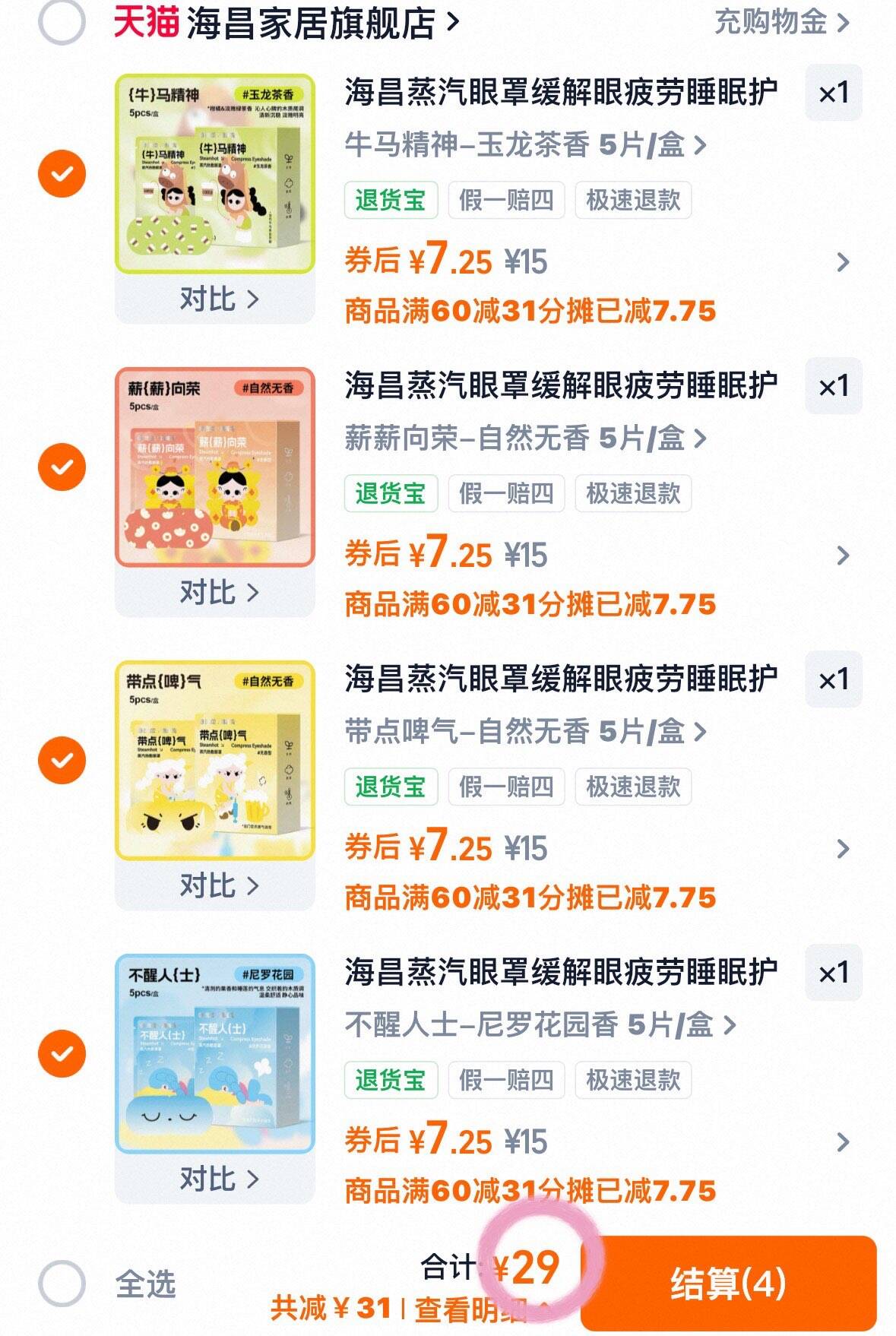Select the 海昌家居旗舰店 store checkbox
The height and width of the screenshot is (1336, 896).
(62, 23)
